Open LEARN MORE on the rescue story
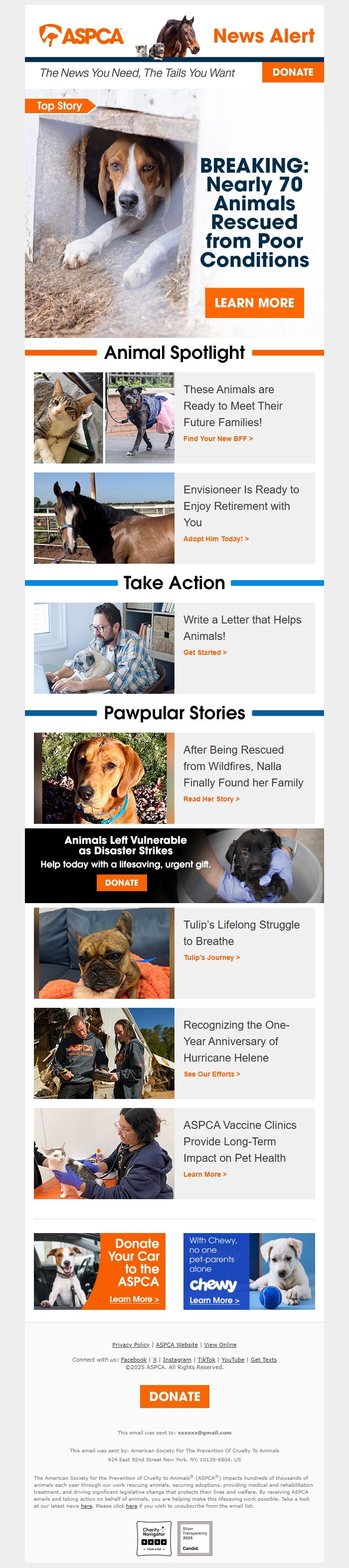Image resolution: width=349 pixels, height=1568 pixels. [x=254, y=303]
